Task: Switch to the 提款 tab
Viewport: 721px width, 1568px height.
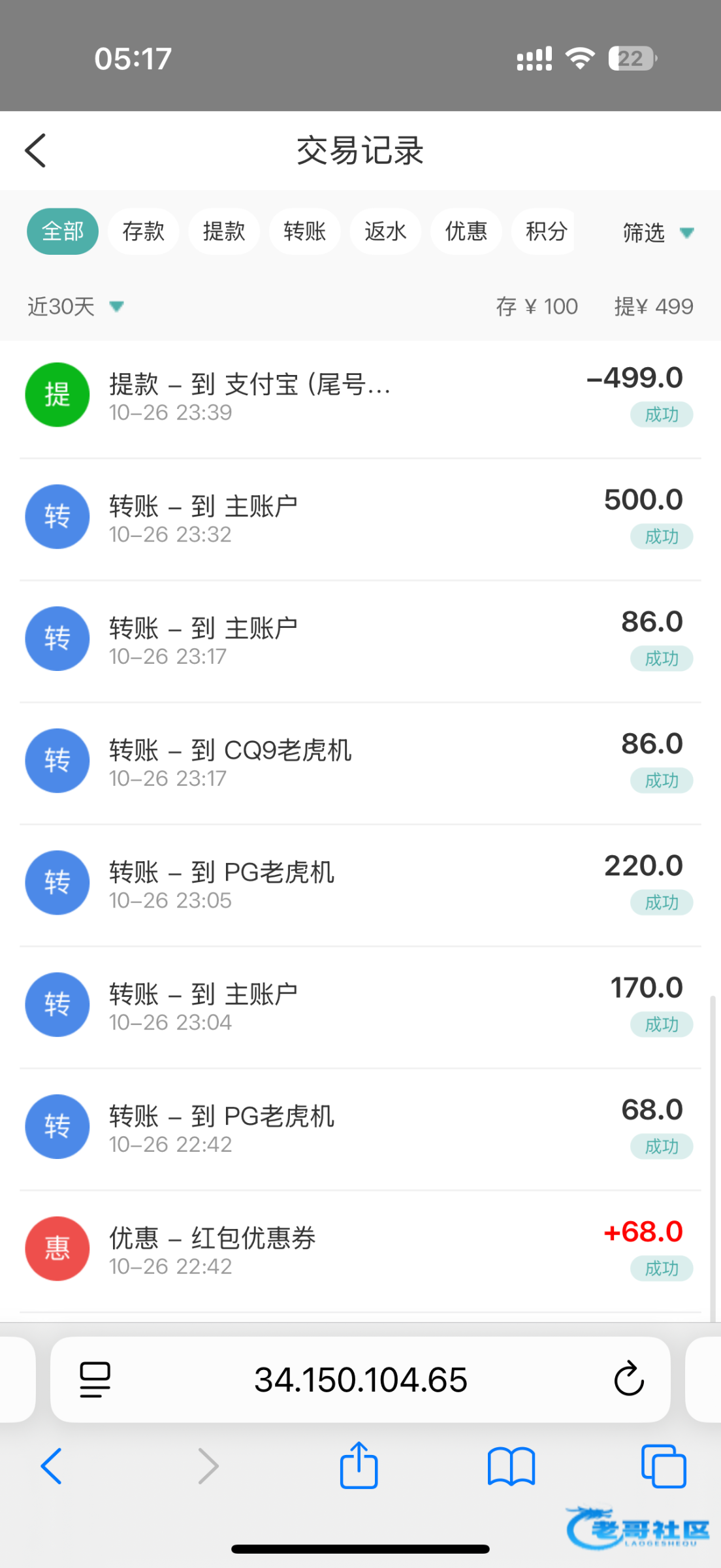Action: point(224,231)
